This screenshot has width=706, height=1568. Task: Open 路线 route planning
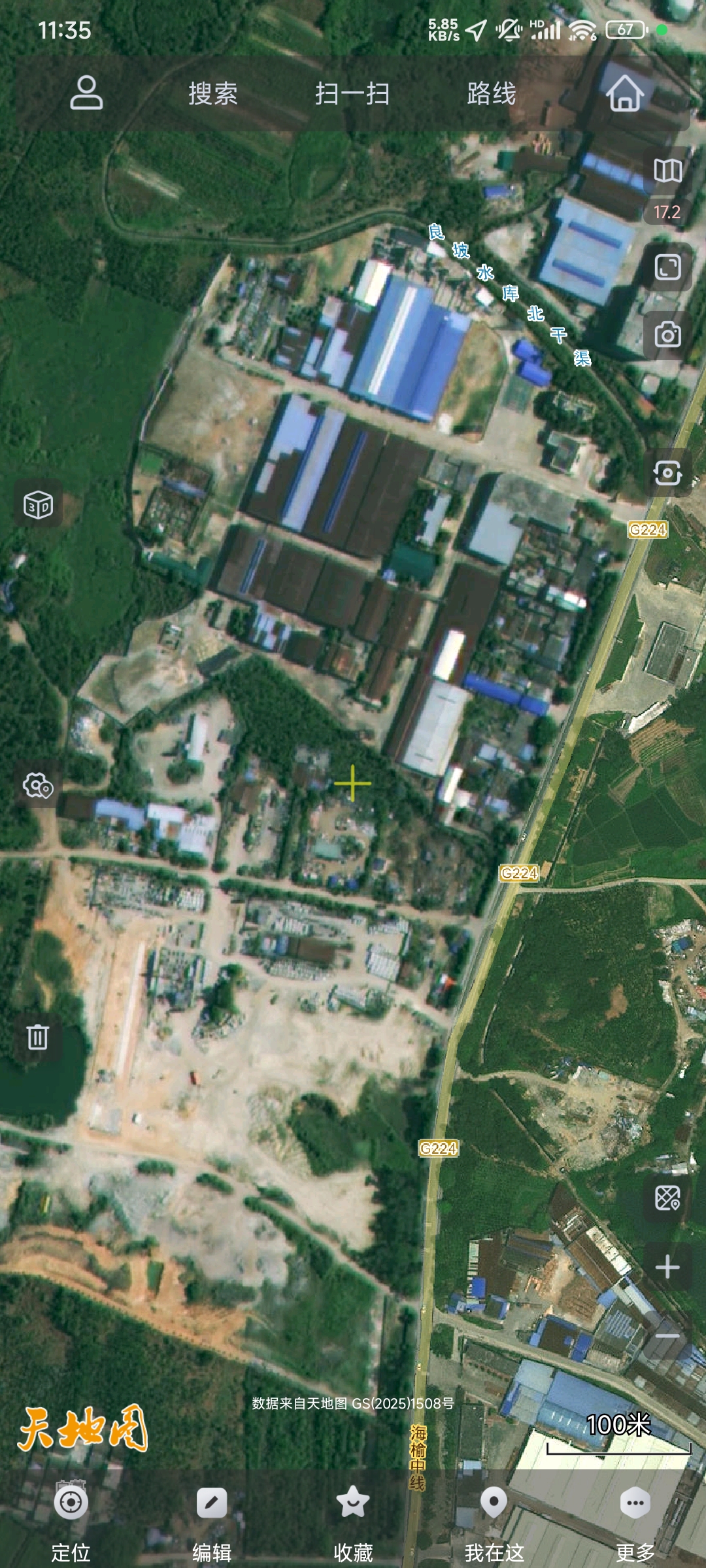coord(492,93)
